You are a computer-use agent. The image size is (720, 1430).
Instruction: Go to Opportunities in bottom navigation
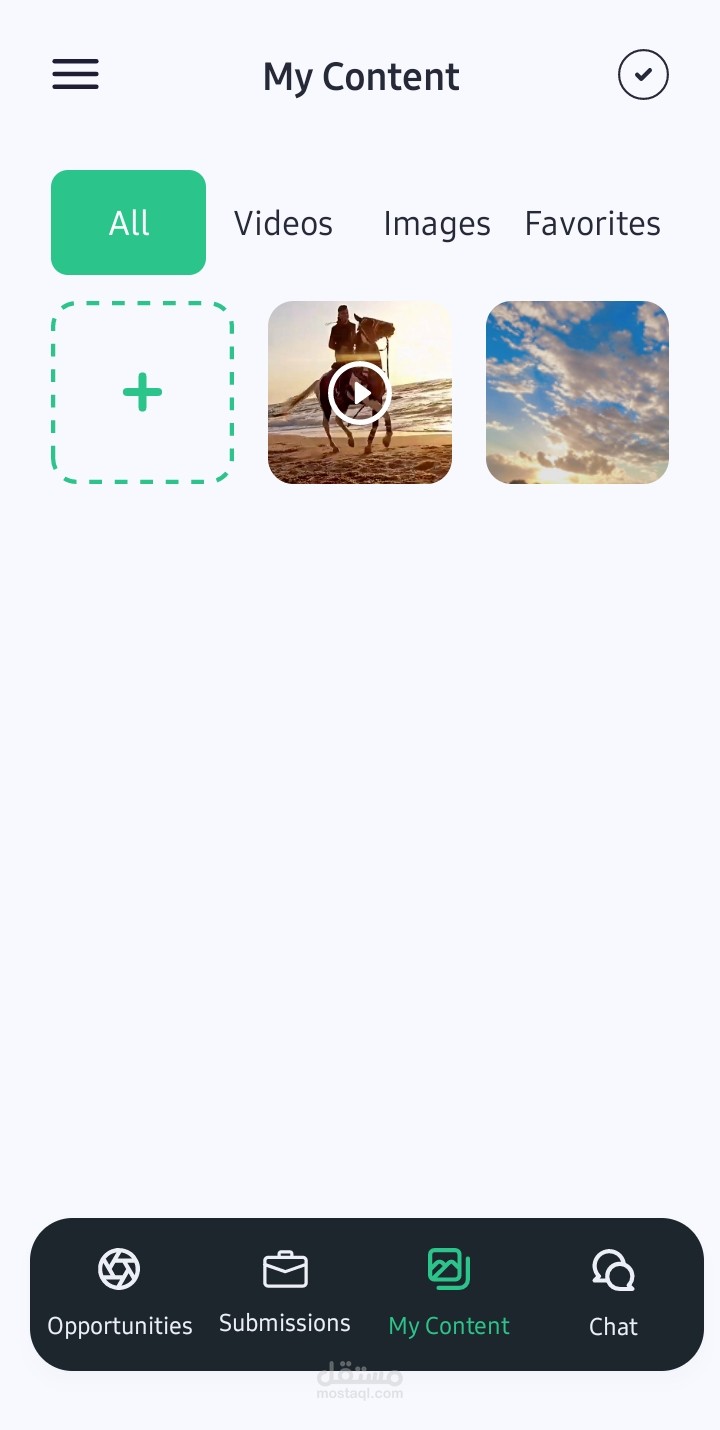point(120,1293)
